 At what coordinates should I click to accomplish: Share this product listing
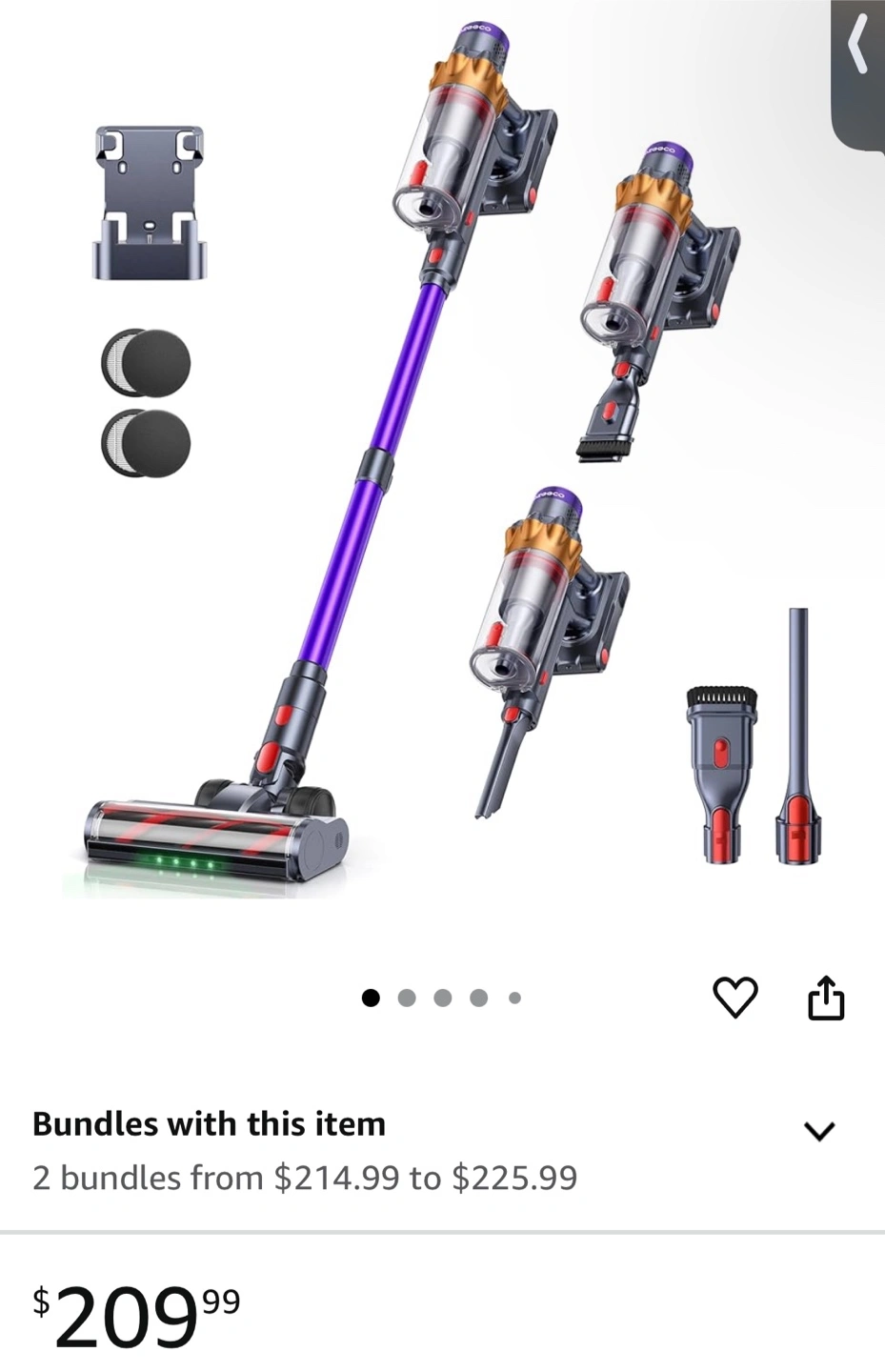pos(826,998)
